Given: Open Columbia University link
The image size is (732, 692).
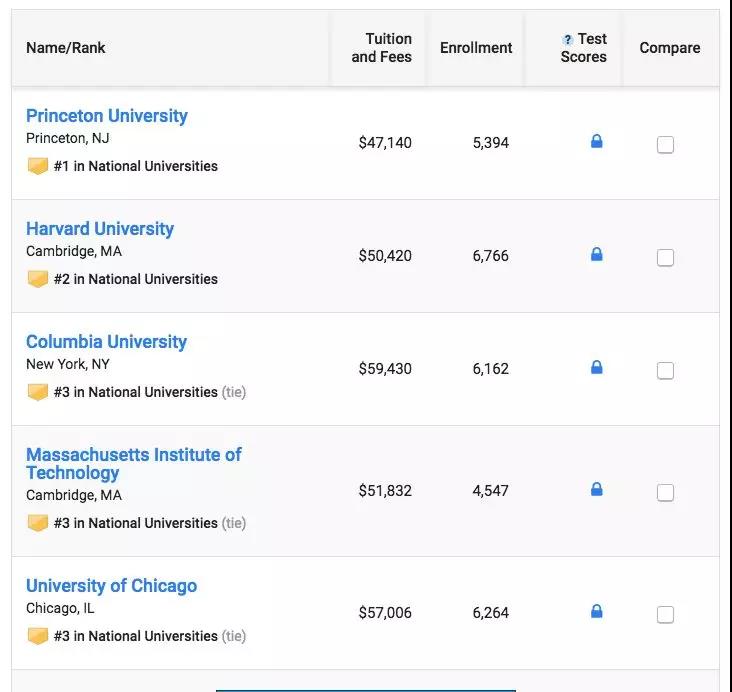Looking at the screenshot, I should [106, 342].
